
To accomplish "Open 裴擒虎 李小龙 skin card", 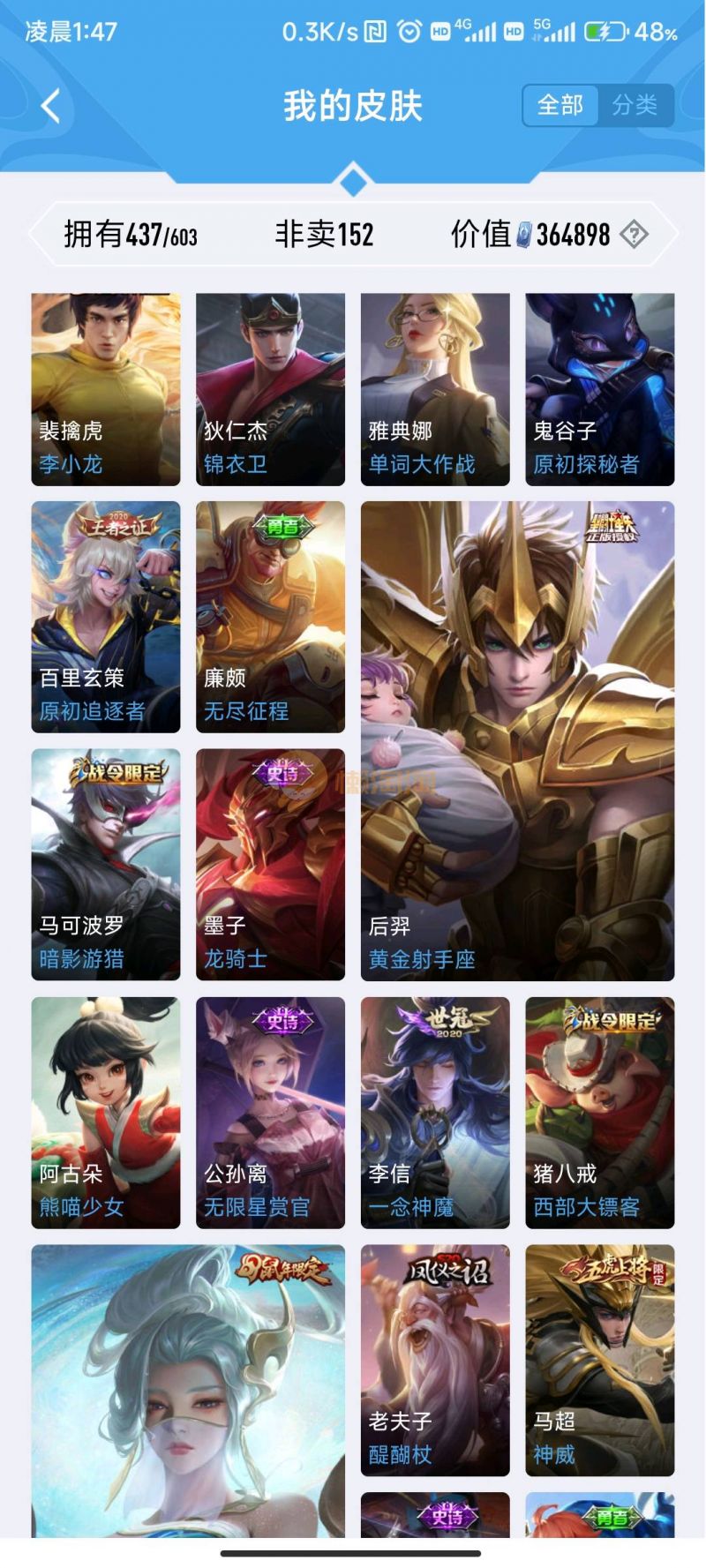I will (106, 388).
